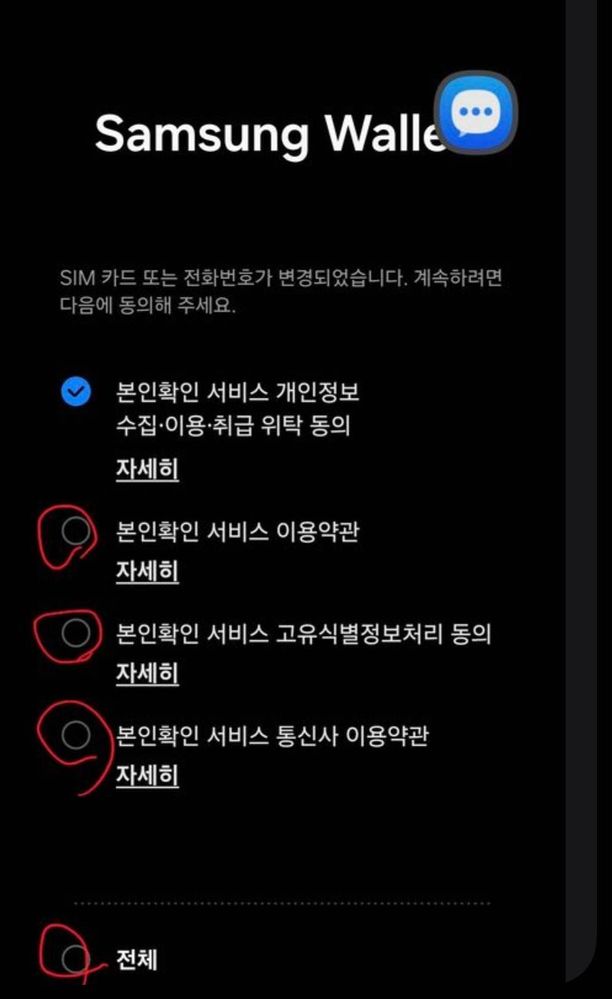Open 자세히 under 본인확인 서비스 이용약관
The width and height of the screenshot is (612, 999).
click(147, 571)
